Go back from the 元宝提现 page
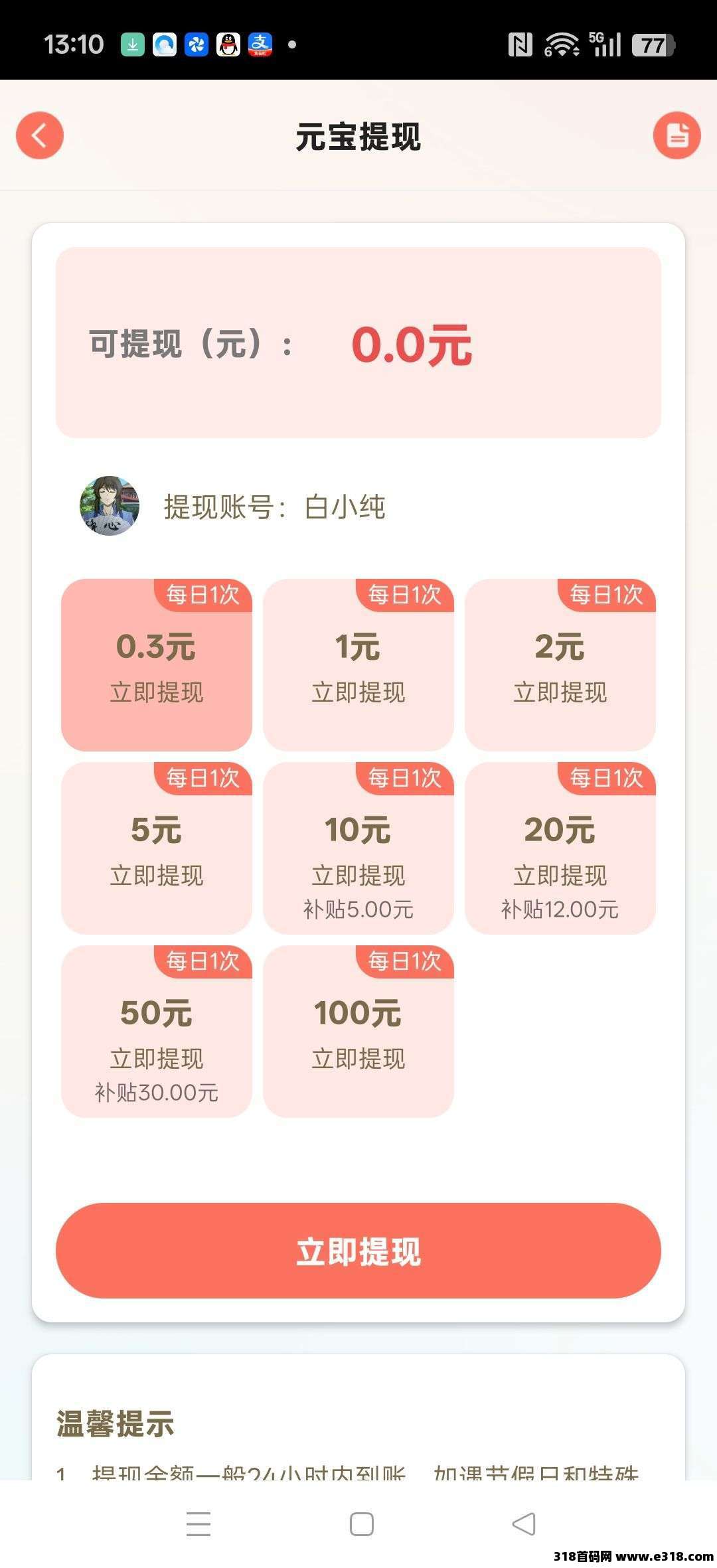 pos(40,135)
